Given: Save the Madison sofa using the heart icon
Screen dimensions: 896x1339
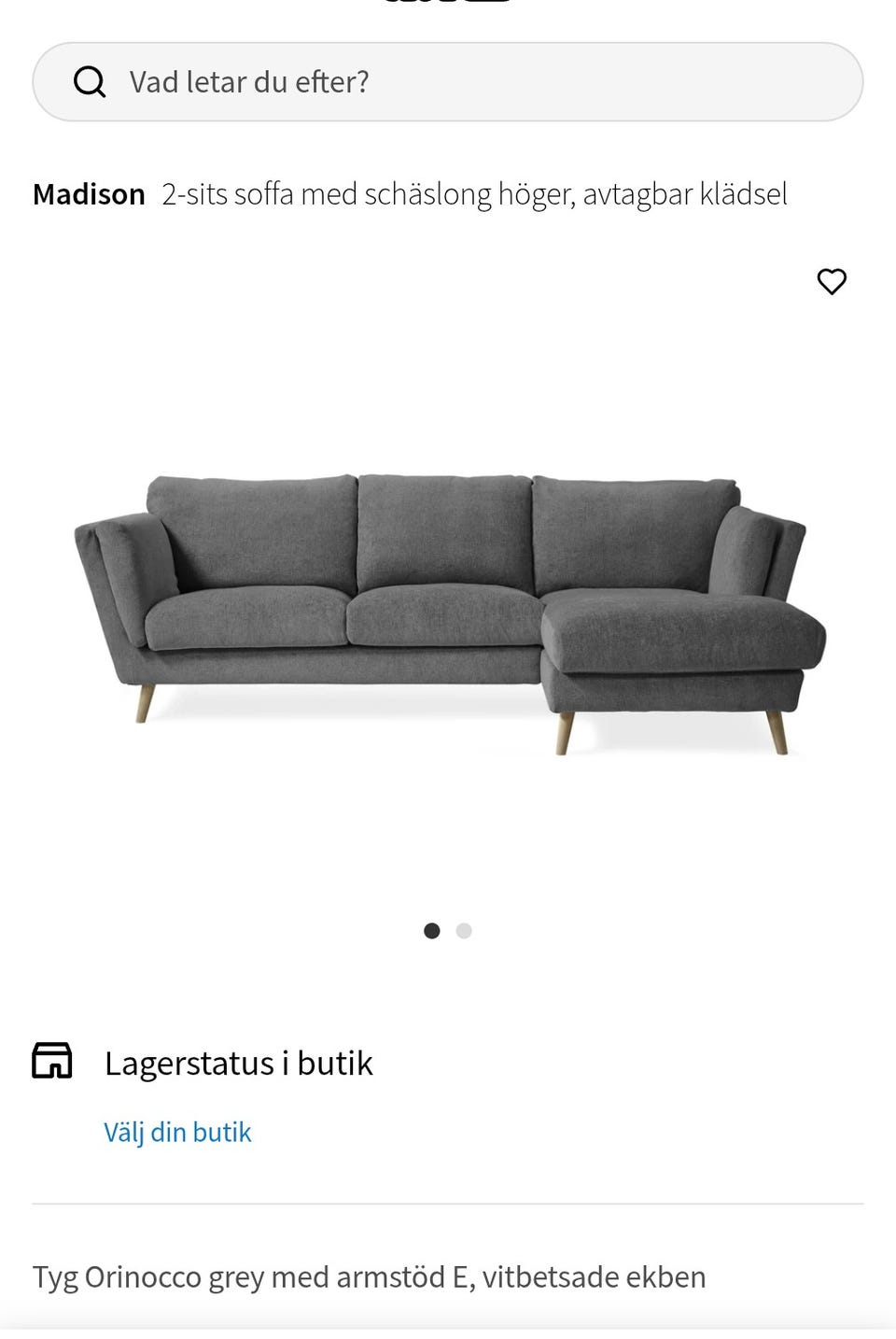Looking at the screenshot, I should [833, 282].
